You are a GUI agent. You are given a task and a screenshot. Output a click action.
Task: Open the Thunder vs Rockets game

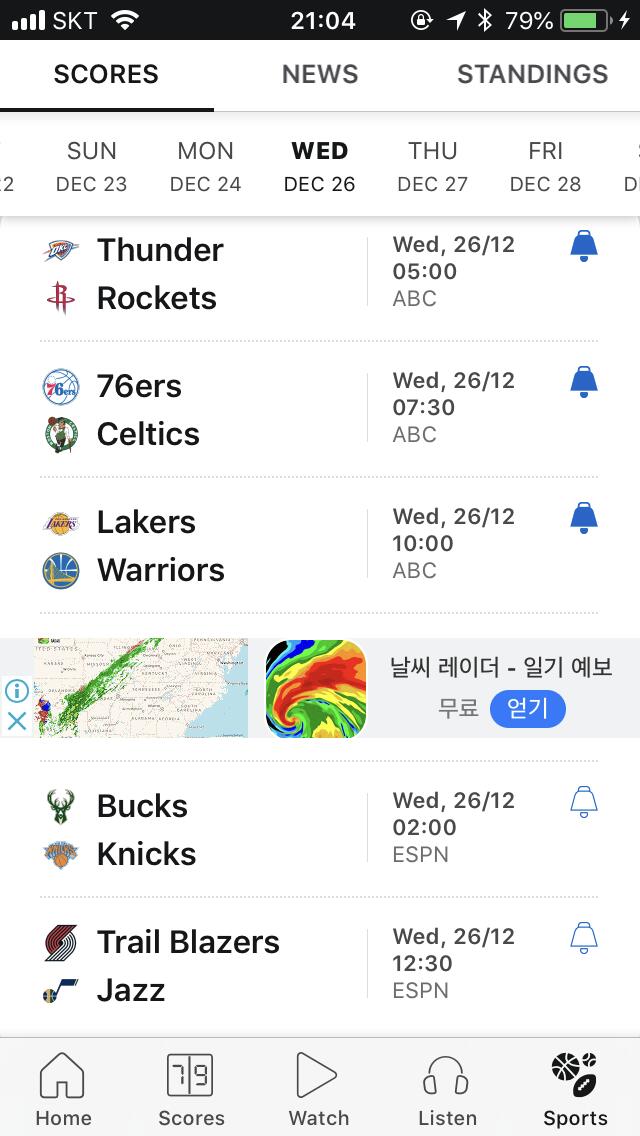point(200,274)
